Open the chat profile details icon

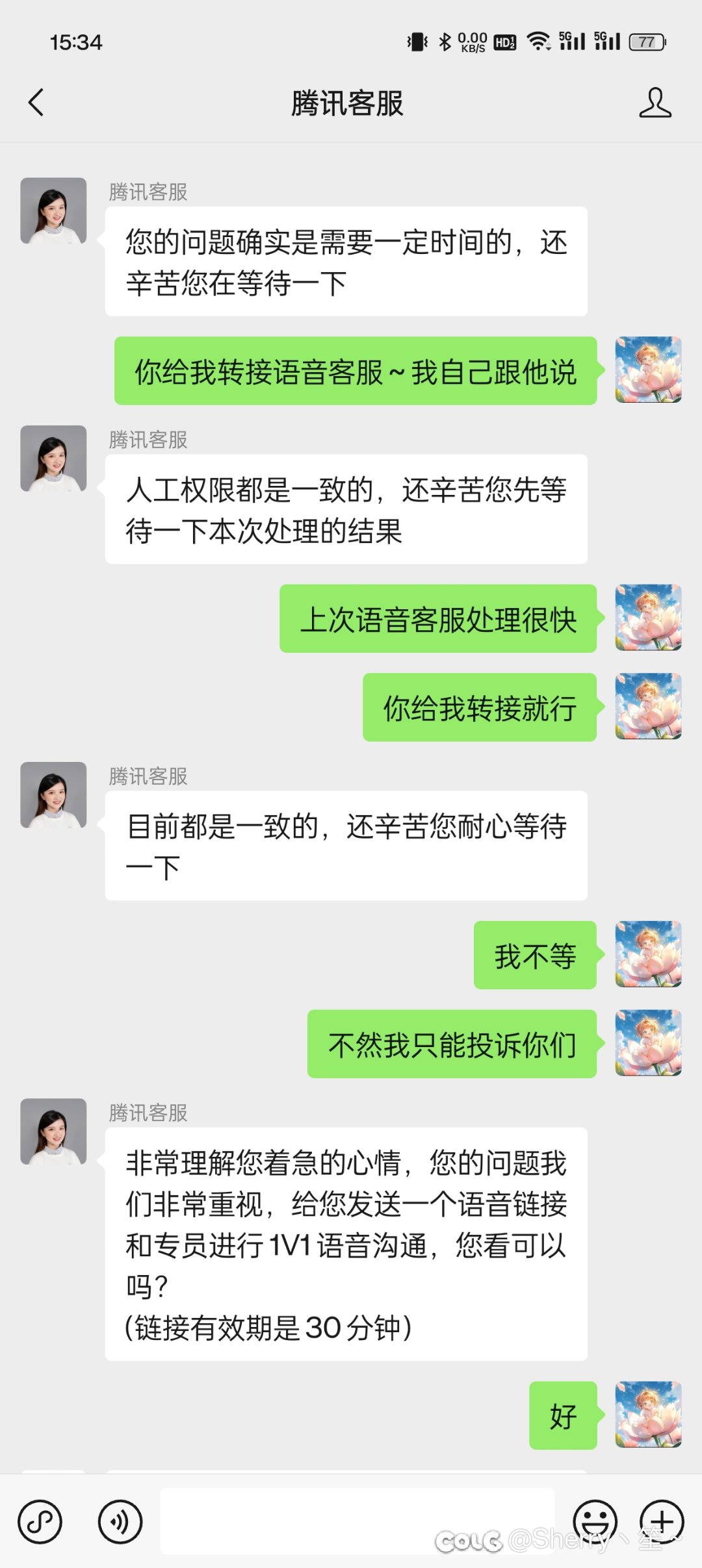pyautogui.click(x=655, y=103)
